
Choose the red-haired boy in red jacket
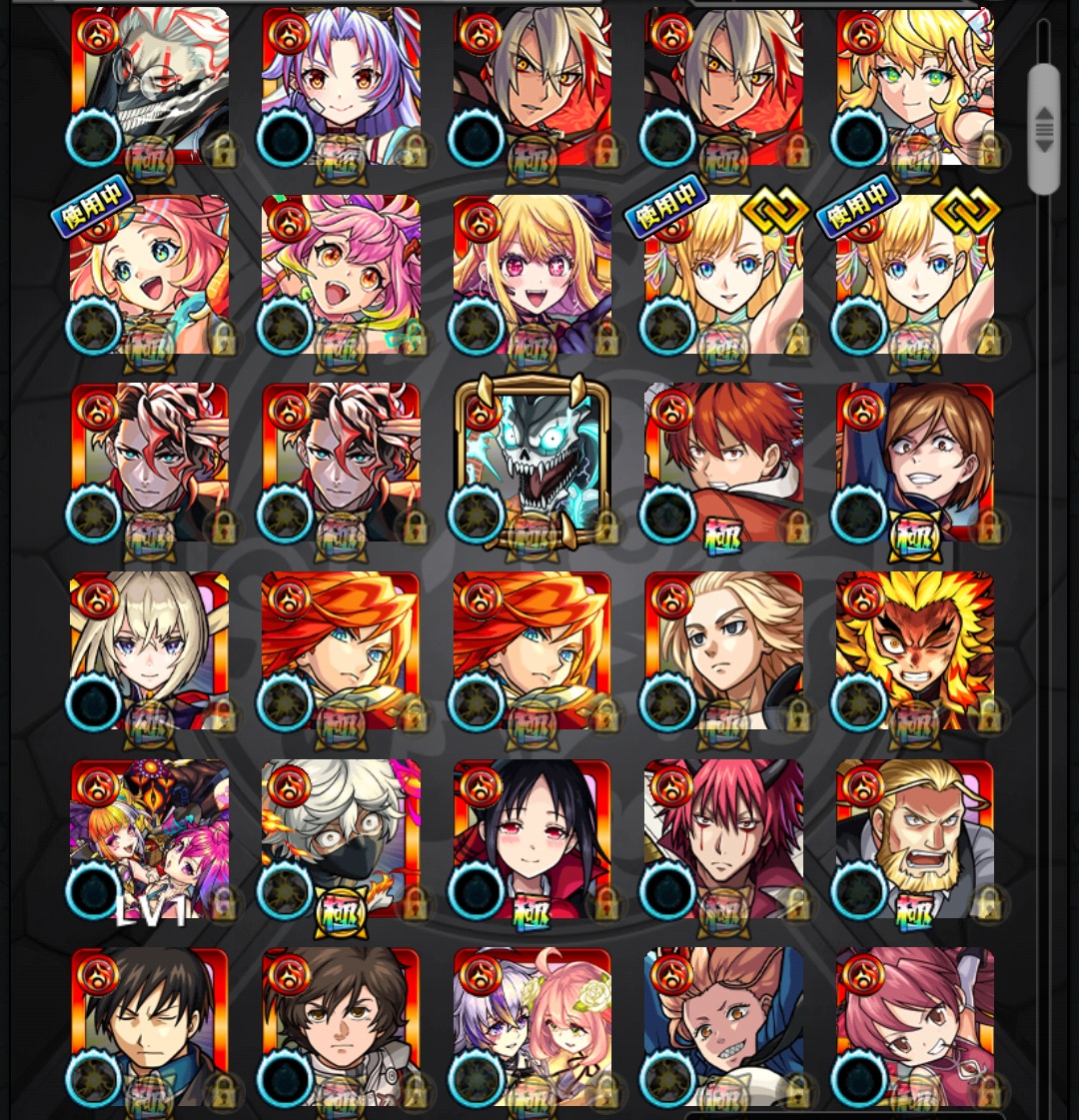click(x=723, y=462)
